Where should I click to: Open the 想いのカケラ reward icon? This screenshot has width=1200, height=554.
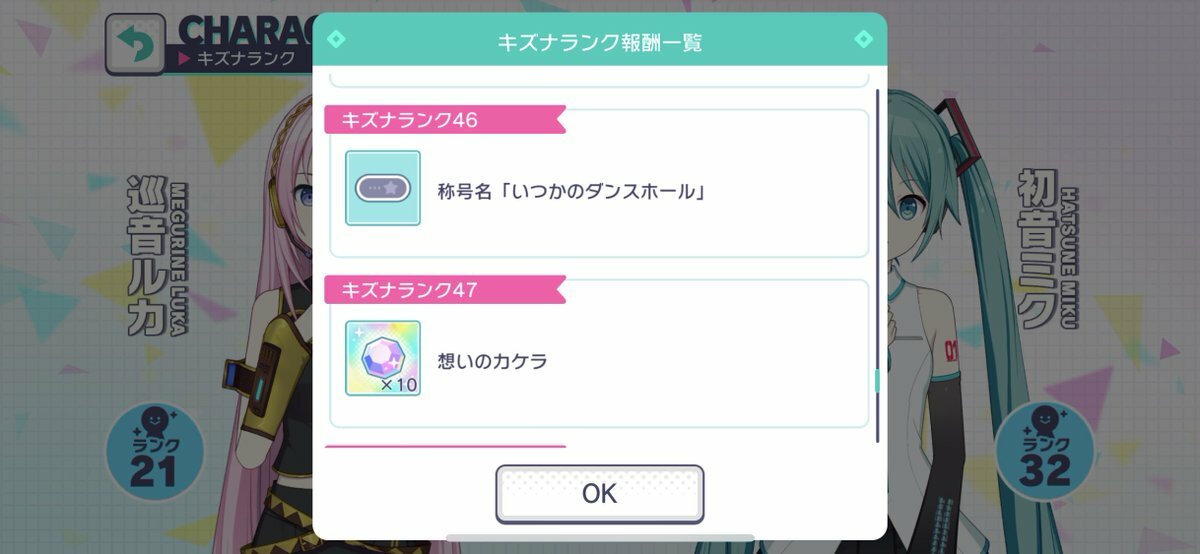pyautogui.click(x=383, y=359)
